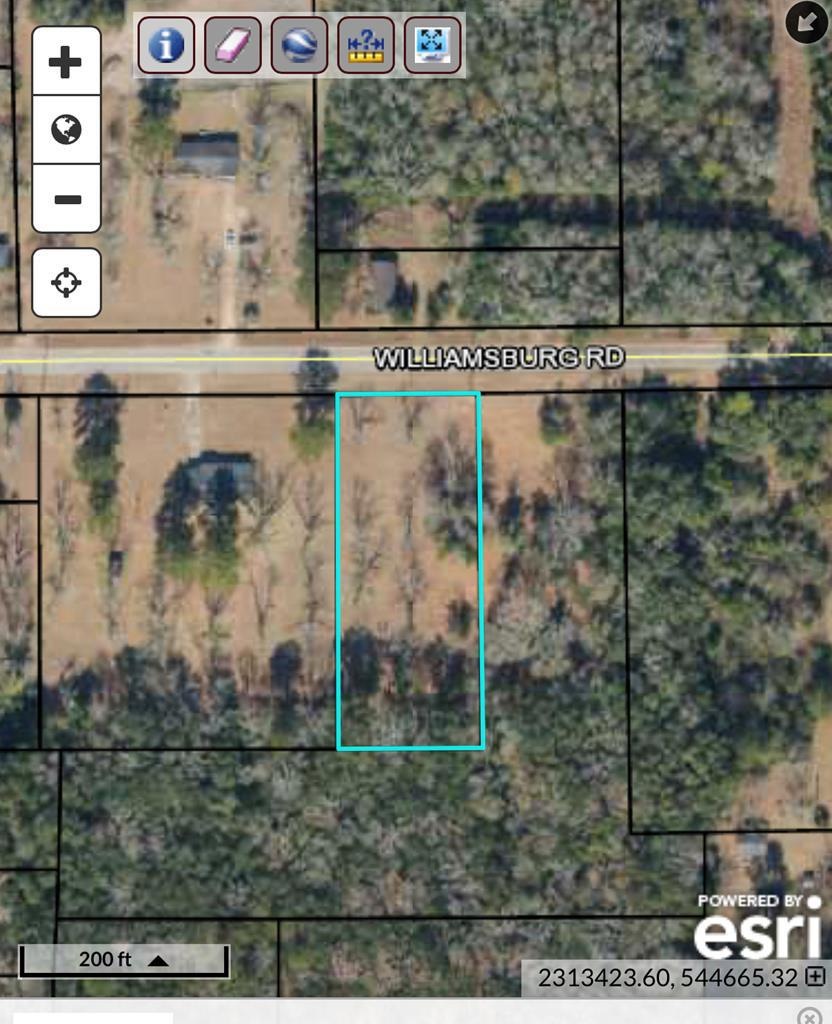Select the highlighted cyan parcel

point(408,570)
